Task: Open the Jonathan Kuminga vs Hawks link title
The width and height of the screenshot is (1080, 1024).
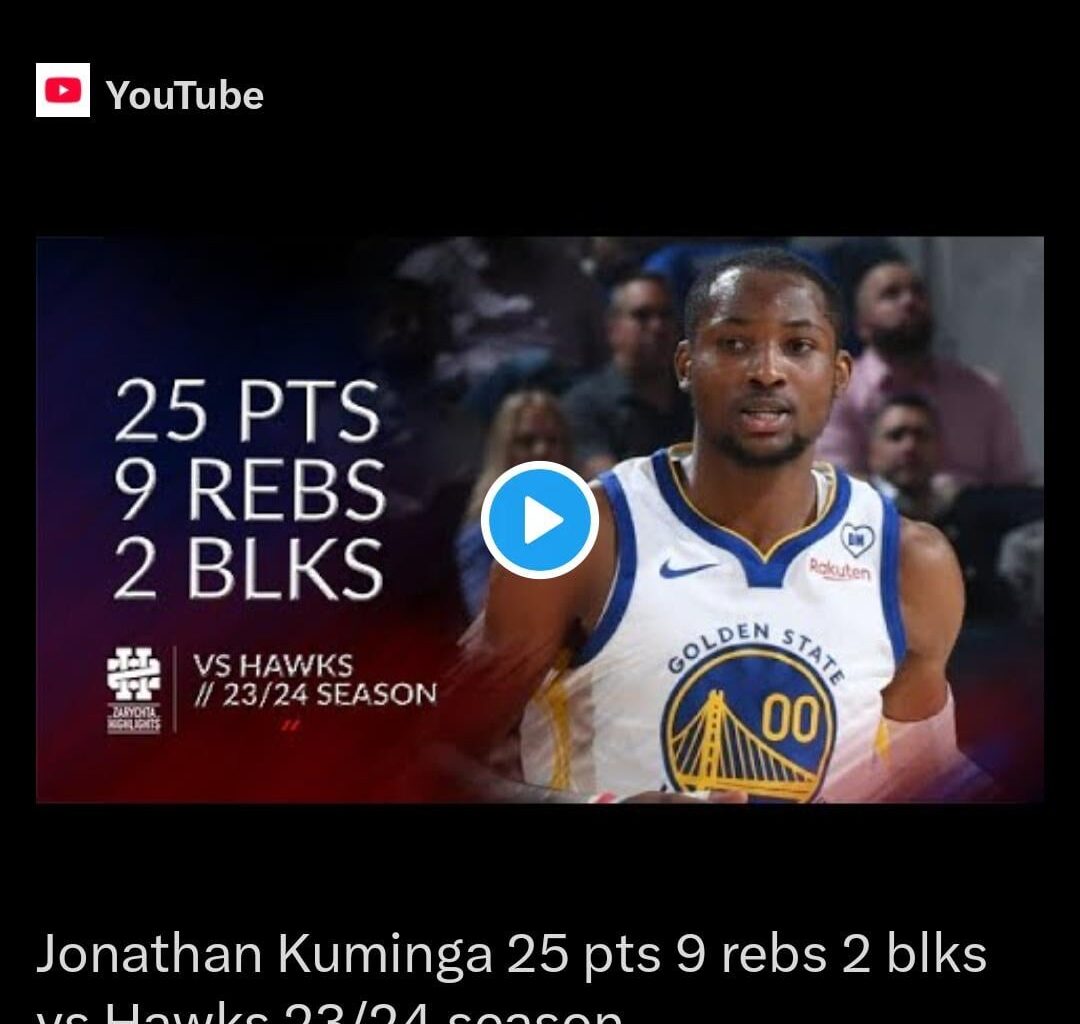Action: [510, 957]
